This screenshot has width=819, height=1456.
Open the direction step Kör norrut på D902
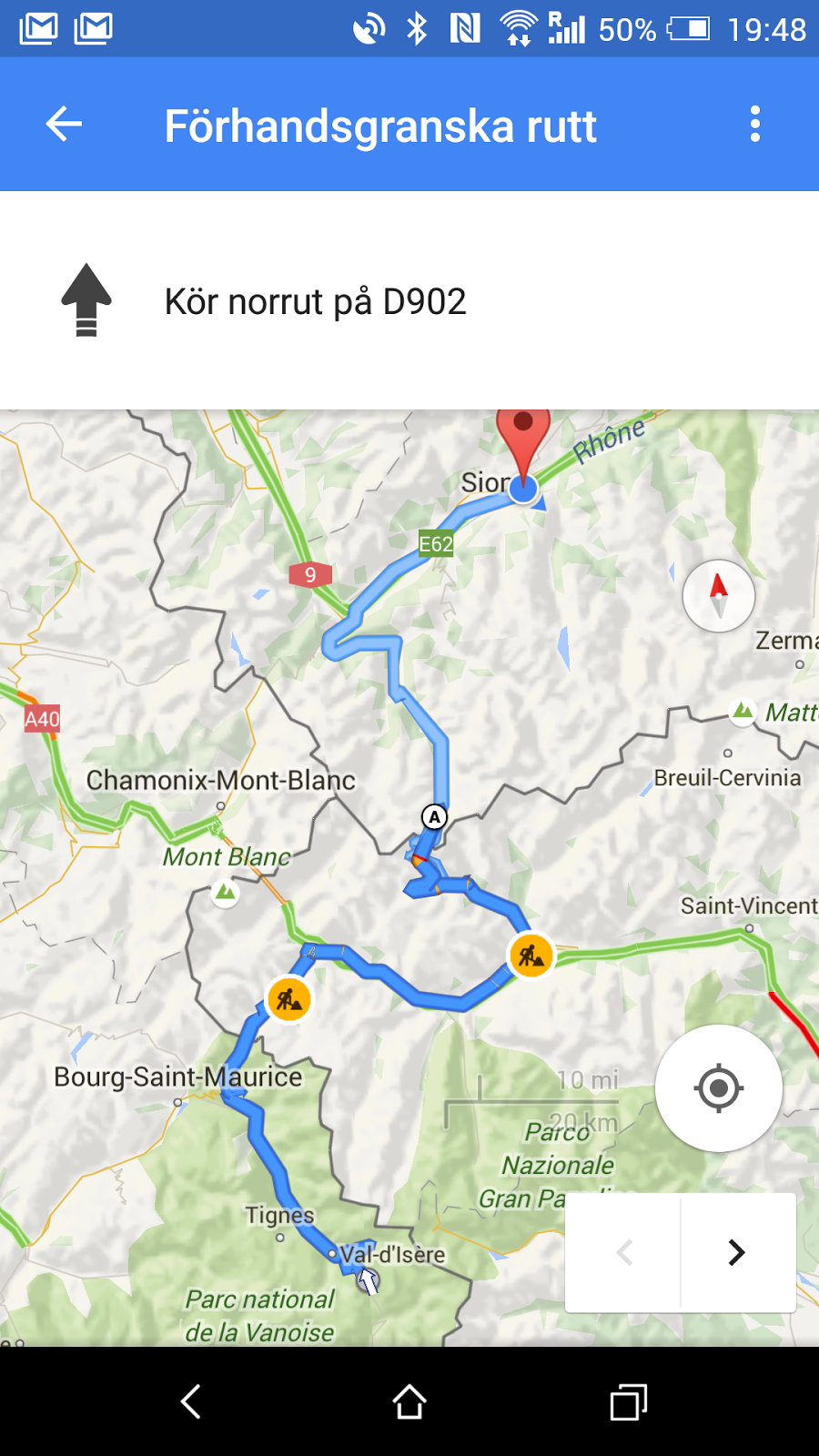click(x=409, y=301)
